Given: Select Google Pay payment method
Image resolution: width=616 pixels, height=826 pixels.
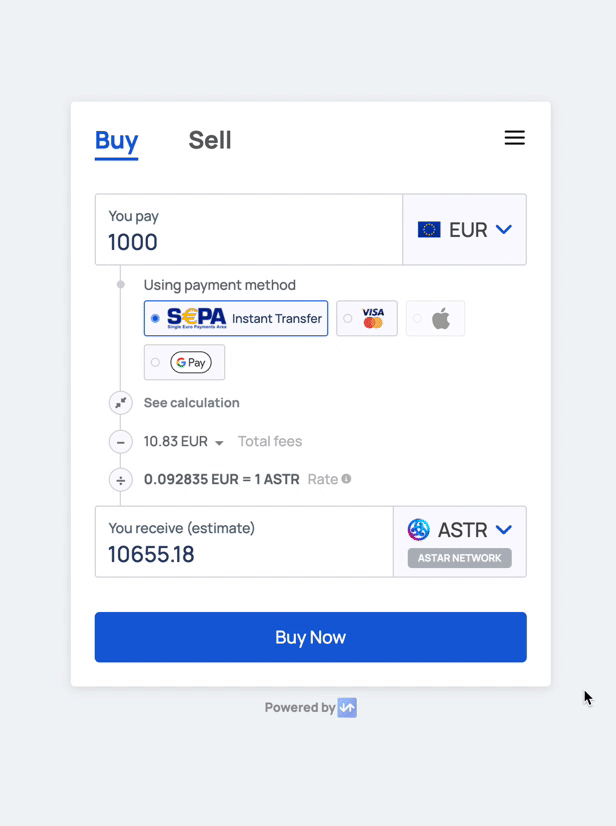Looking at the screenshot, I should tap(184, 362).
